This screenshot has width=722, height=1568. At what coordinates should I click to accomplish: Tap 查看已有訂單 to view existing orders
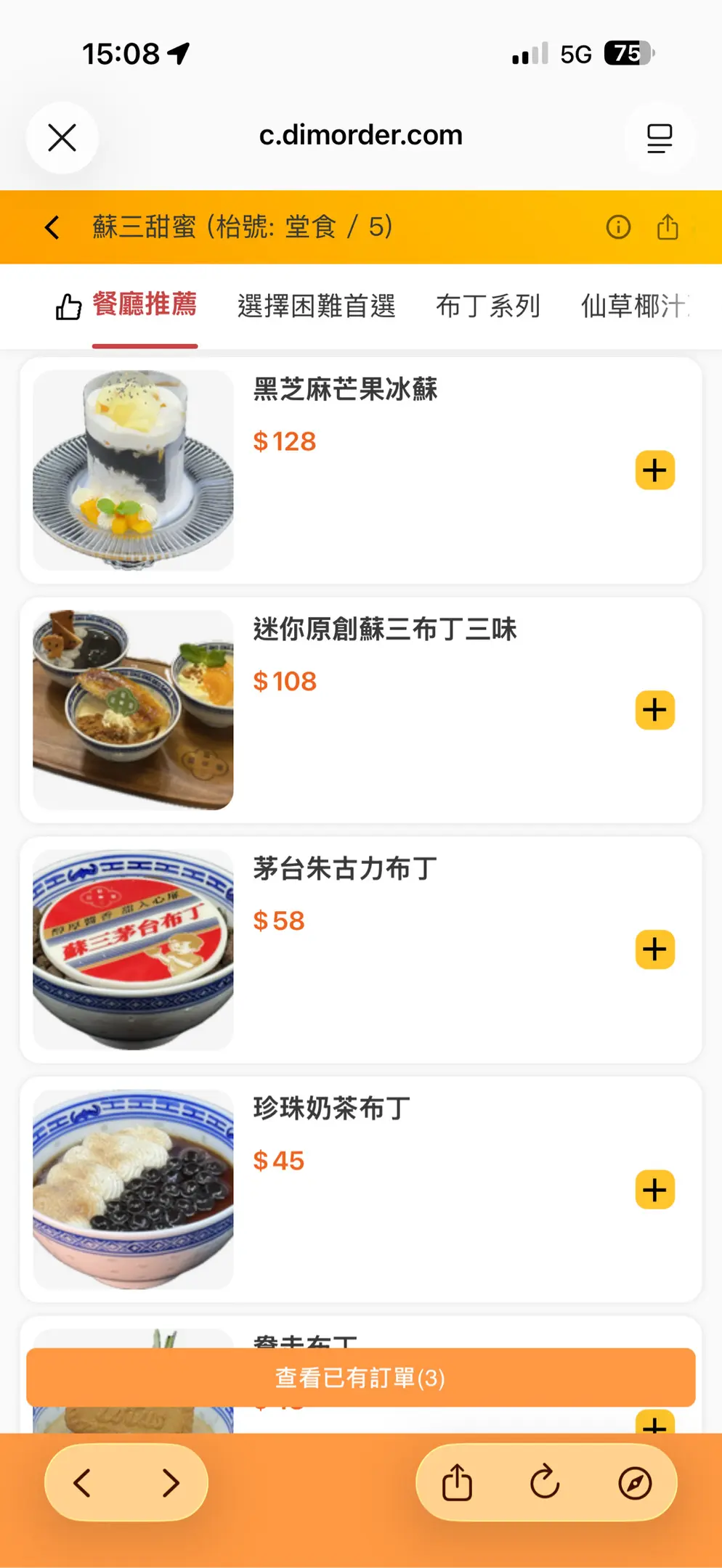pos(360,1378)
